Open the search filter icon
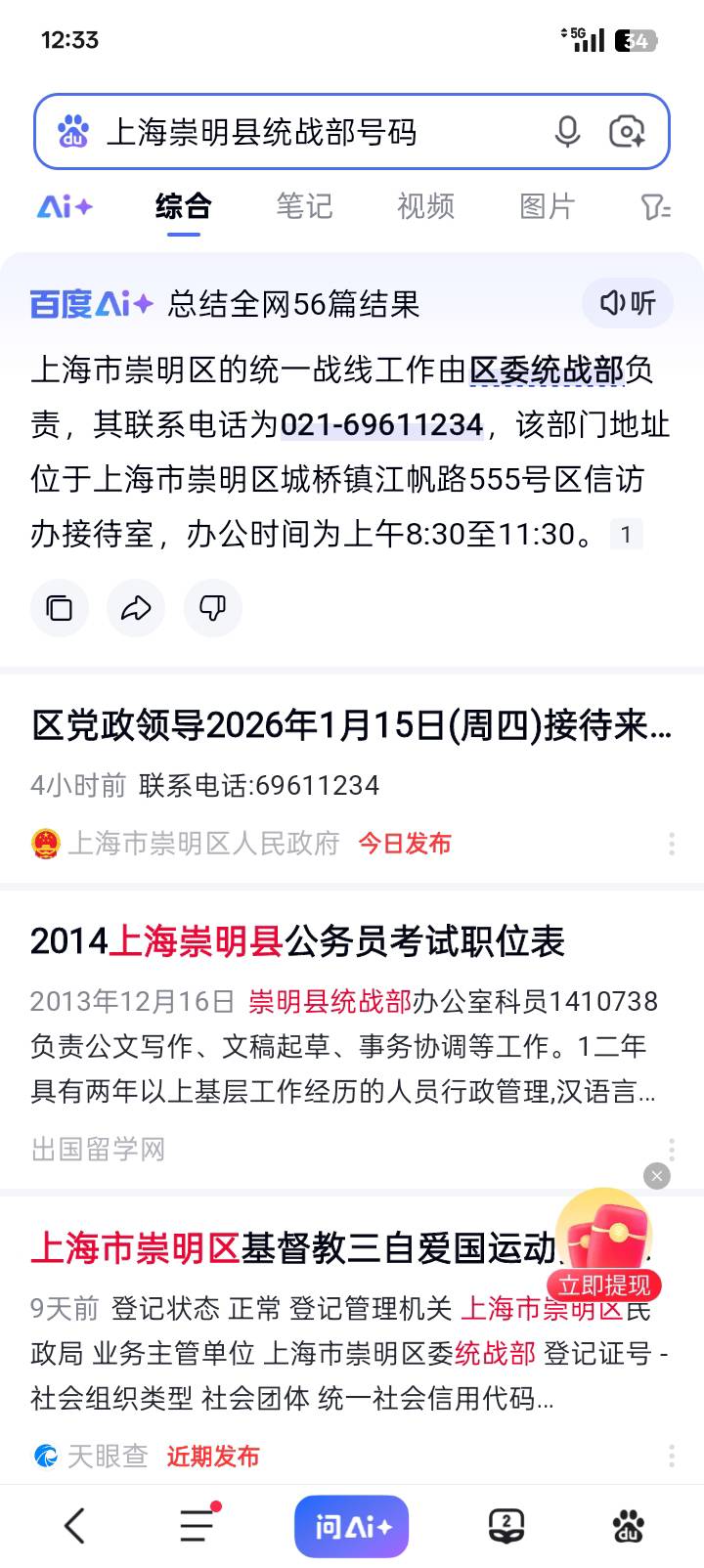The height and width of the screenshot is (1568, 704). coord(654,206)
